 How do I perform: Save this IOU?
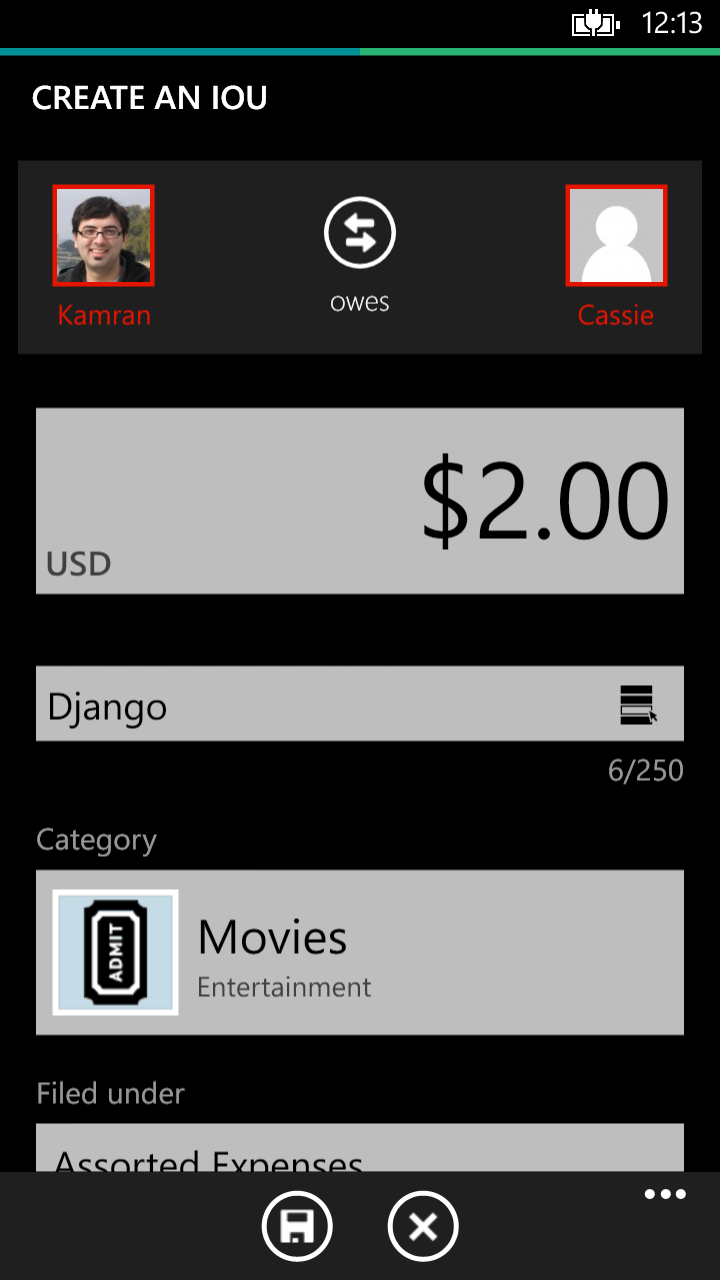tap(297, 1226)
